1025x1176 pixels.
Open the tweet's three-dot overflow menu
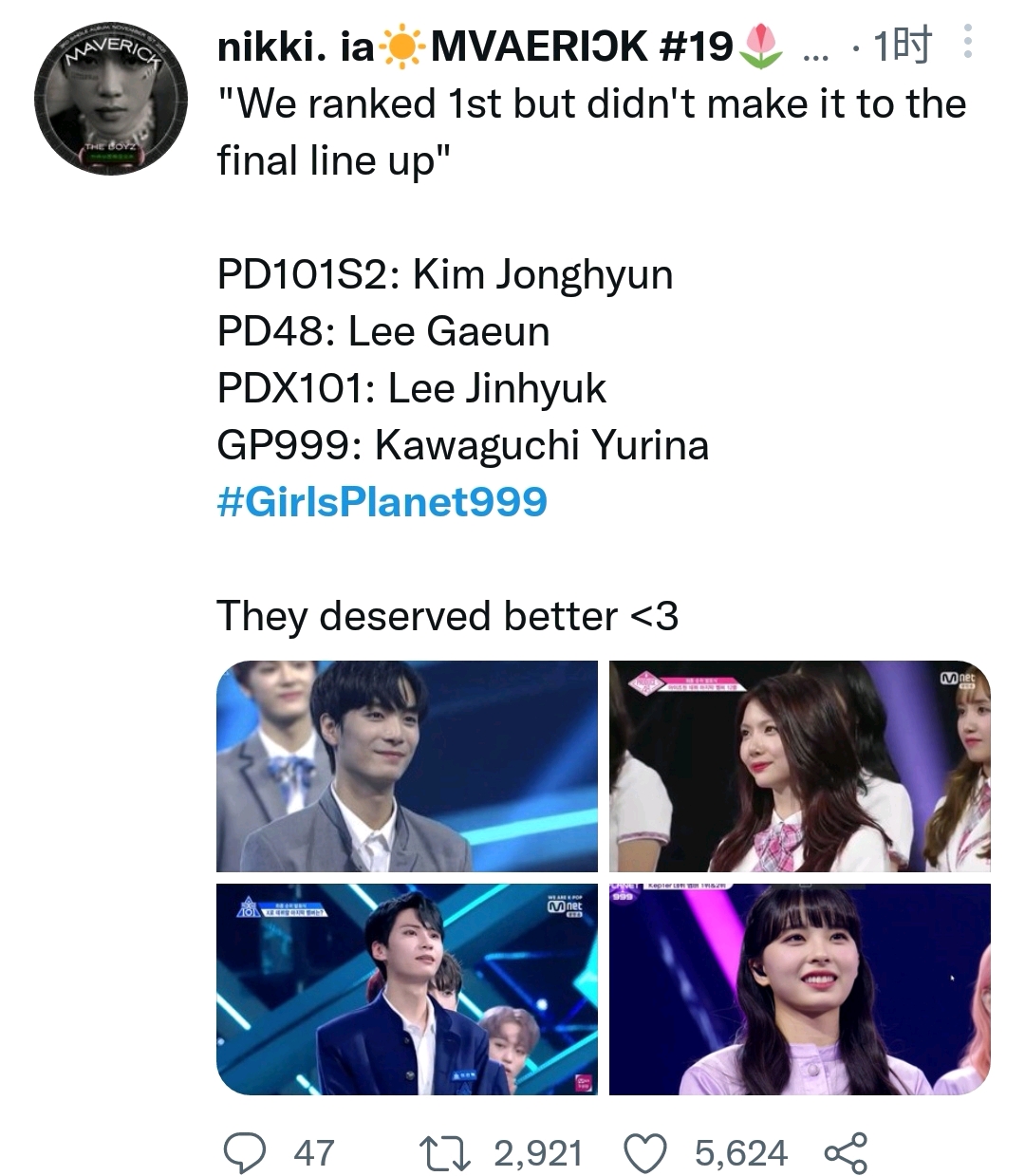point(967,43)
